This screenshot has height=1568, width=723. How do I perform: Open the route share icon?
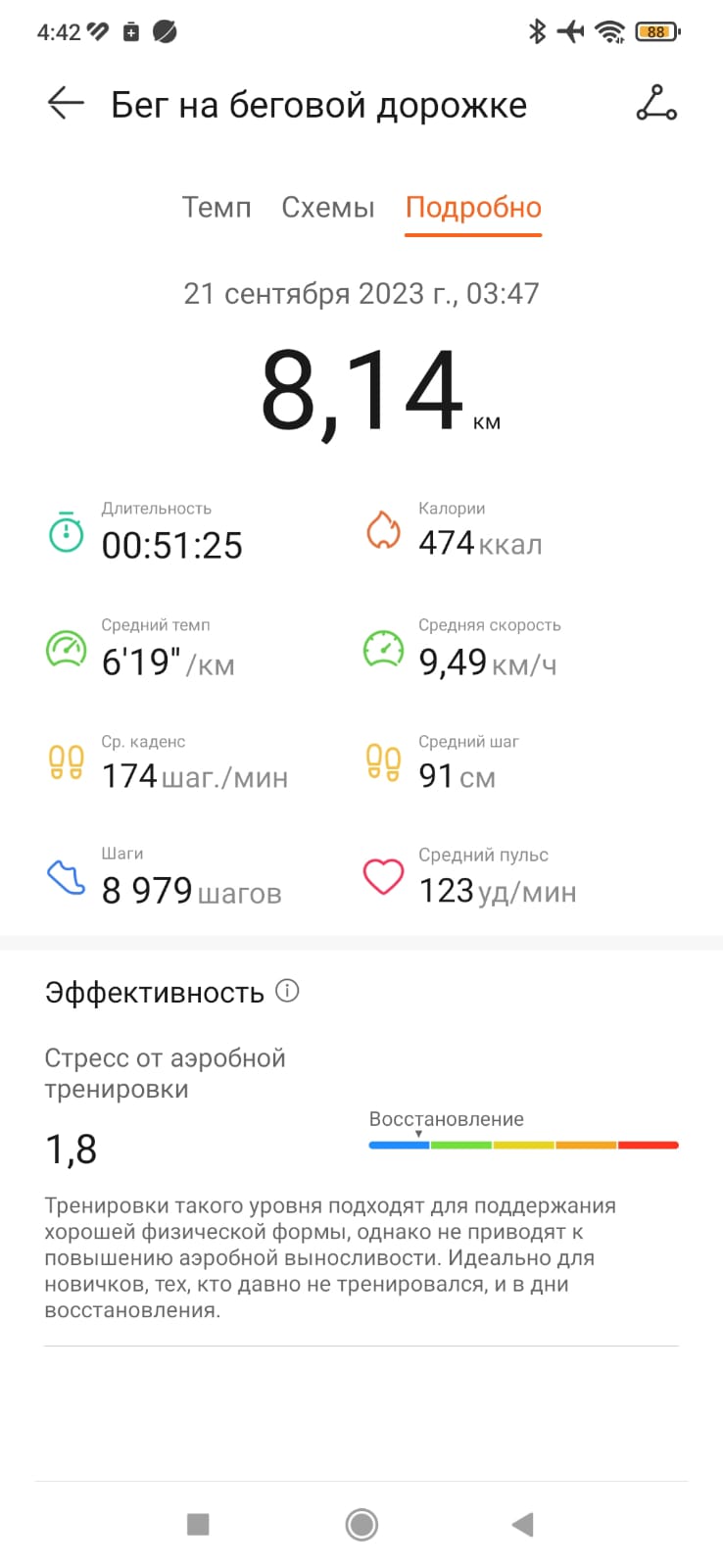pos(656,103)
